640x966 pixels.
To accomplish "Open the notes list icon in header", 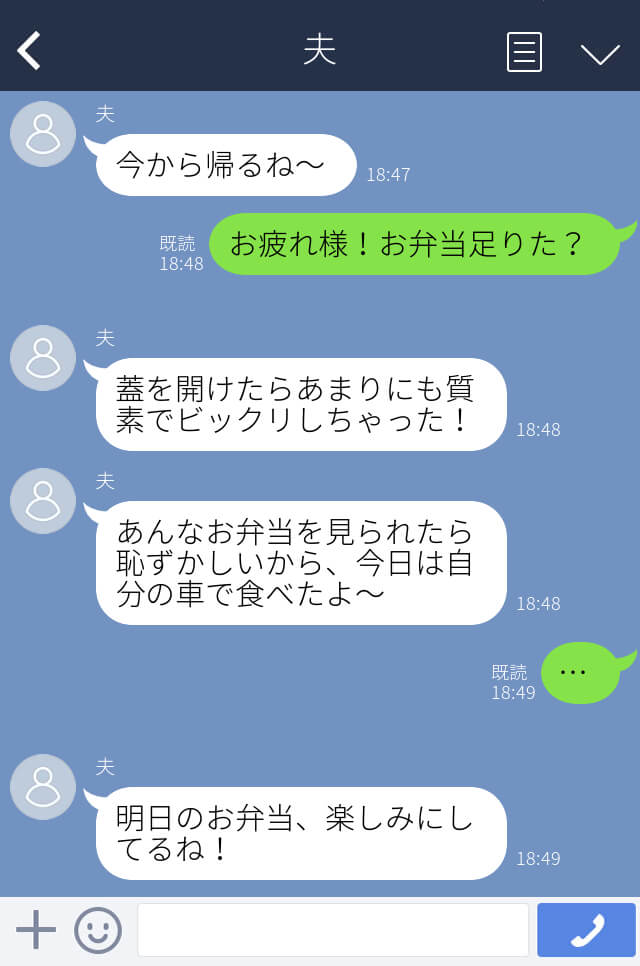I will tap(524, 52).
